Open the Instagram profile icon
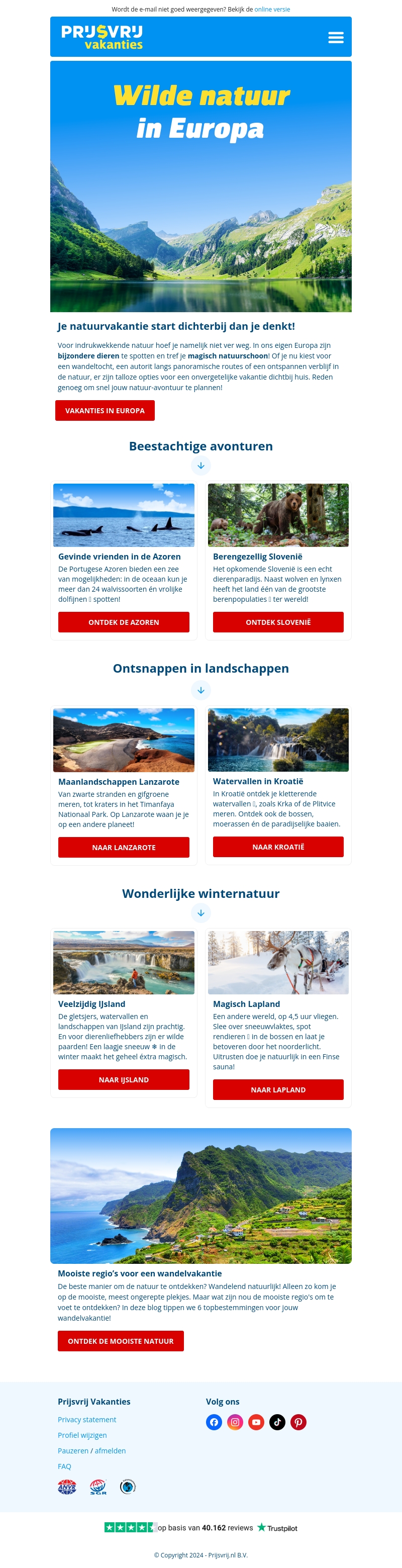This screenshot has height=1568, width=402. coord(235,1422)
